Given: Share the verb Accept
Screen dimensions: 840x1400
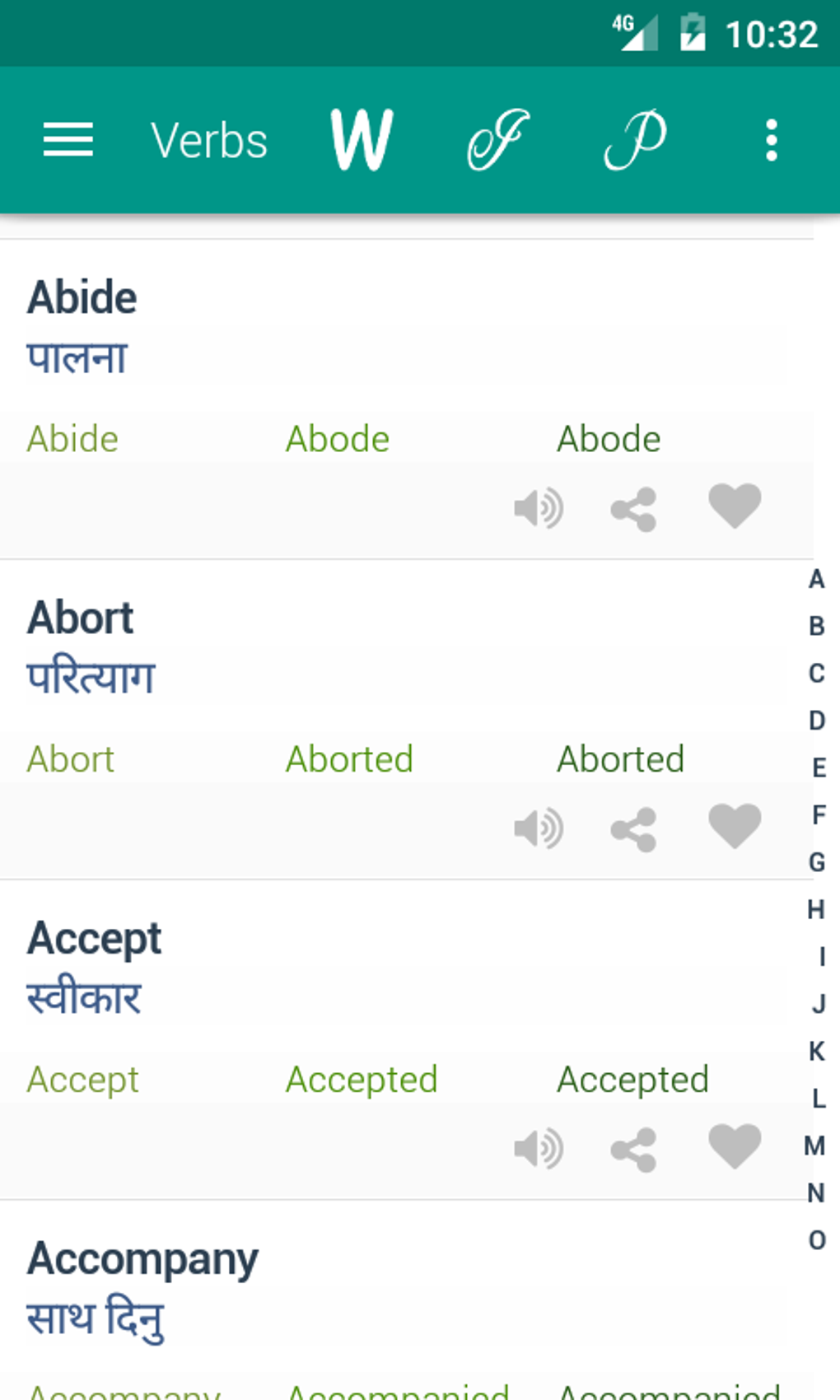Looking at the screenshot, I should 634,1148.
